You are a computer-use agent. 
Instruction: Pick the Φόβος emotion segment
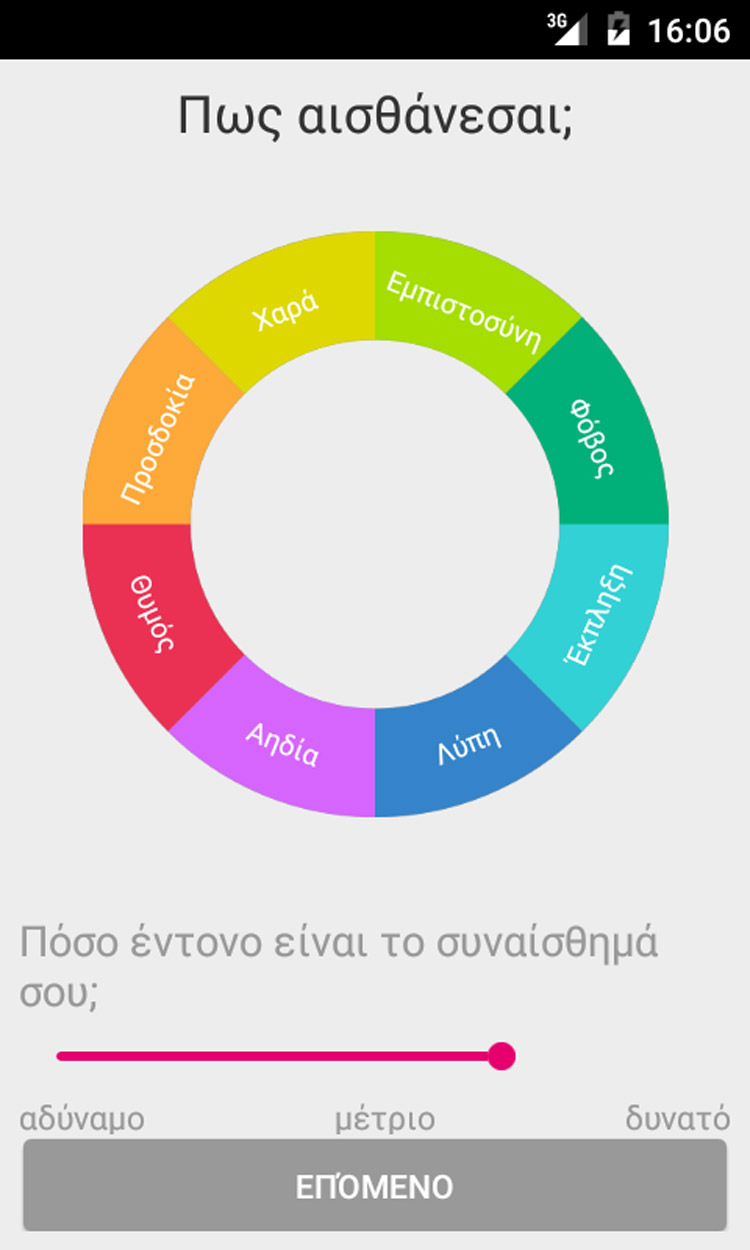(x=592, y=437)
